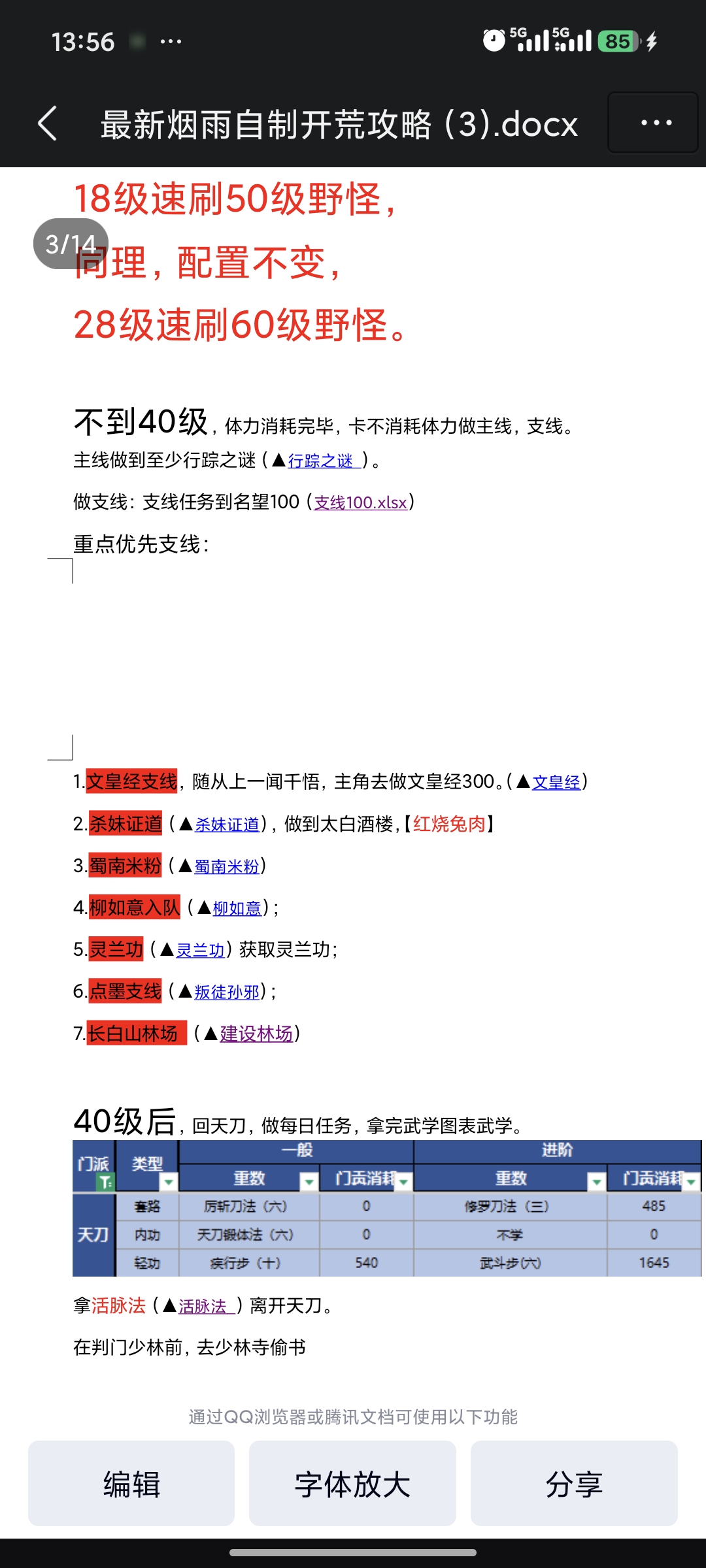Follow the 建设林场 link
Viewport: 706px width, 1568px height.
256,1034
